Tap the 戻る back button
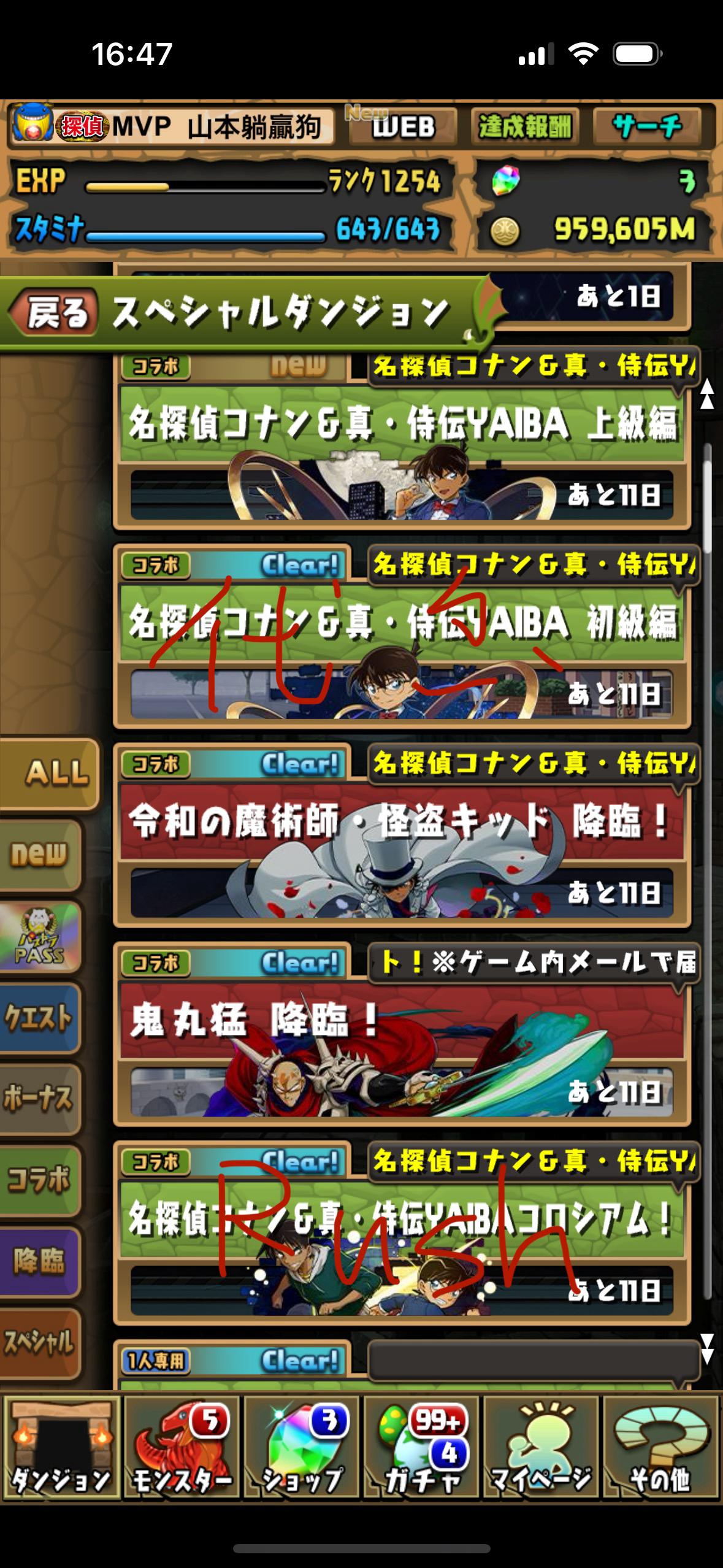 tap(55, 314)
